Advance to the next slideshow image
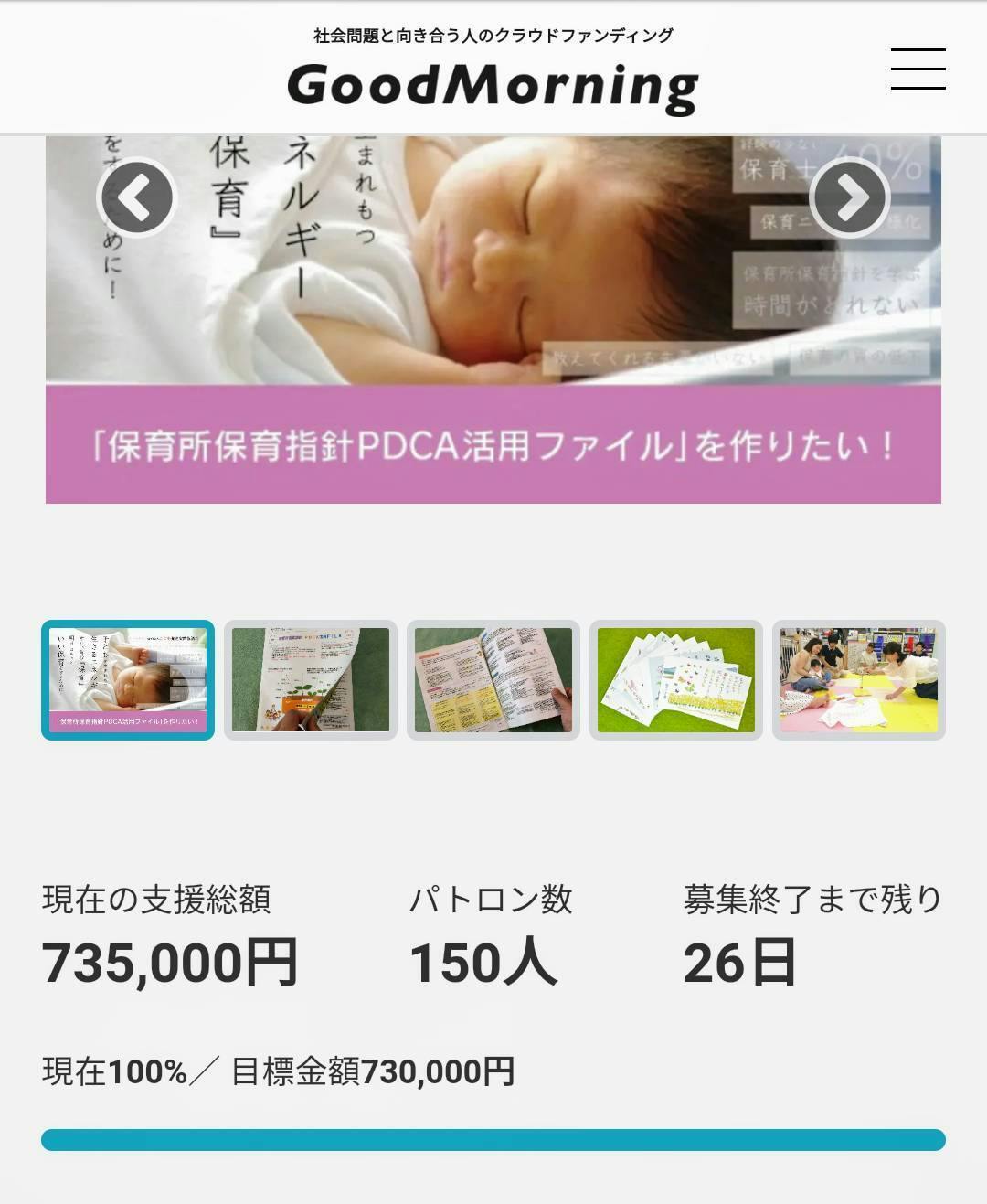 point(849,197)
